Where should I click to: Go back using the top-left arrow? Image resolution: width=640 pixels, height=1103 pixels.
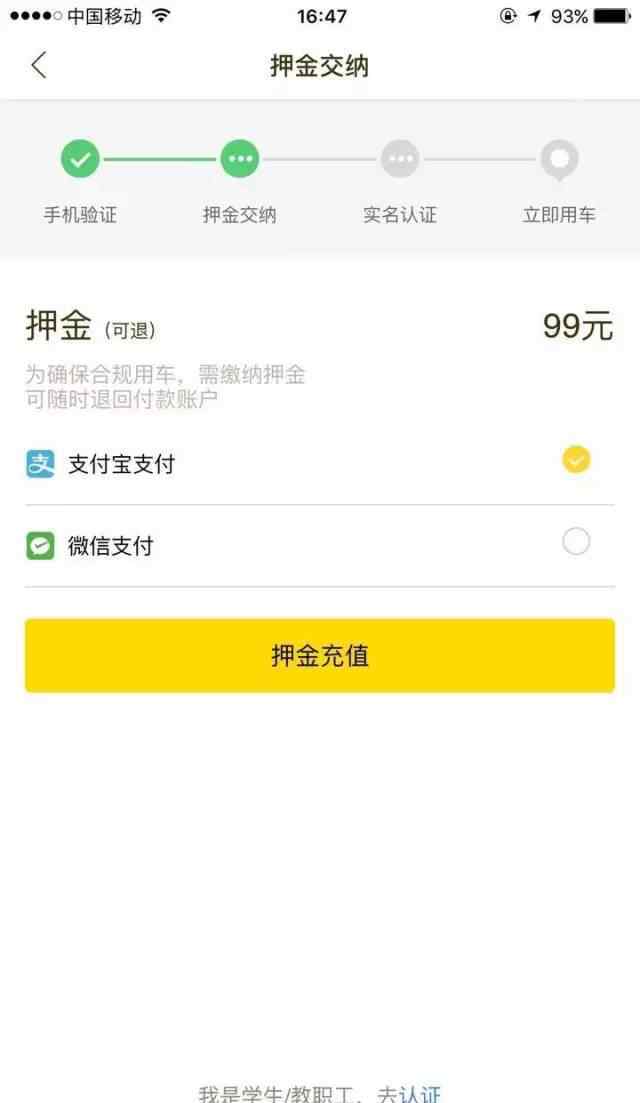tap(39, 66)
